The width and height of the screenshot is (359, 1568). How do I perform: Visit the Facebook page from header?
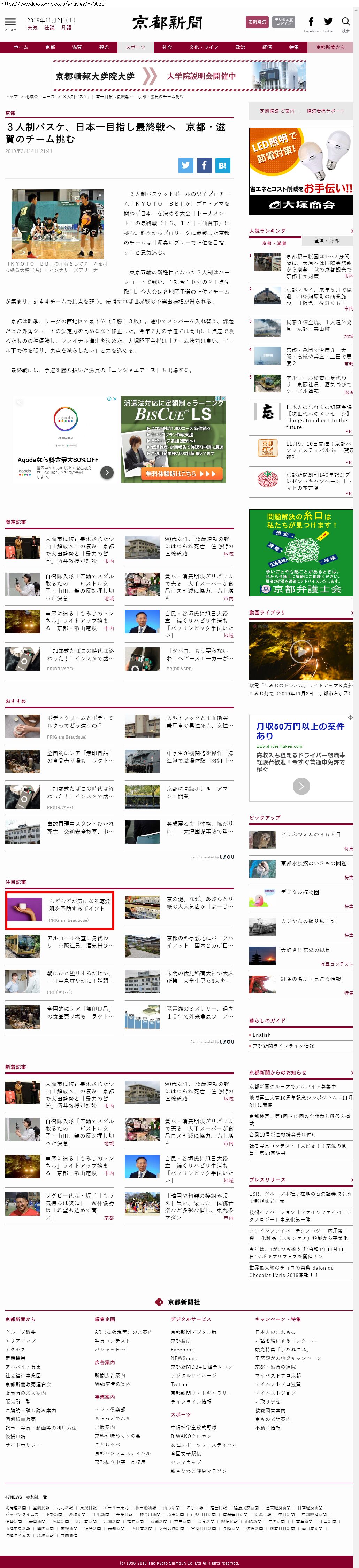311,23
